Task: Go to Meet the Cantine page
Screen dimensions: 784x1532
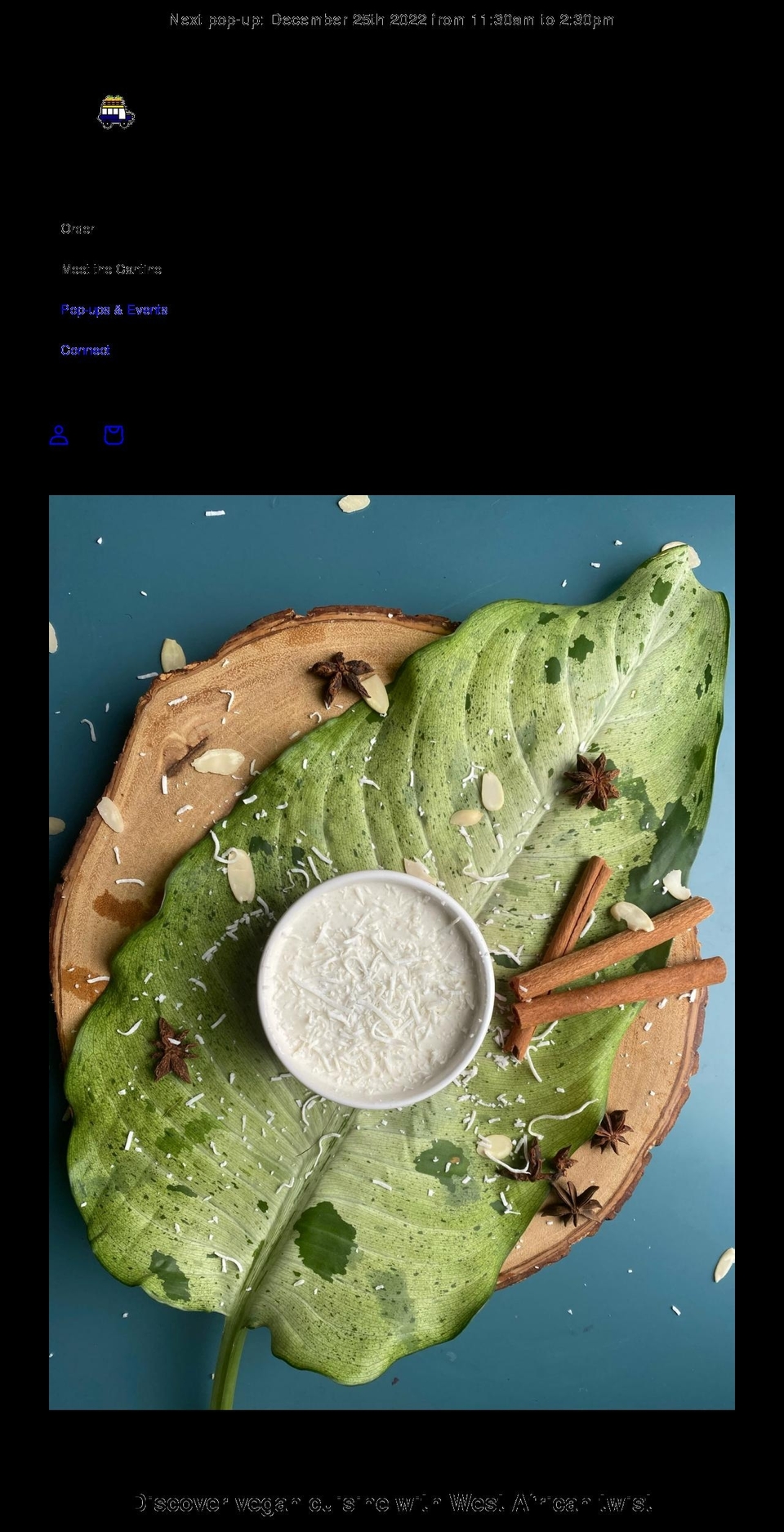Action: coord(112,269)
